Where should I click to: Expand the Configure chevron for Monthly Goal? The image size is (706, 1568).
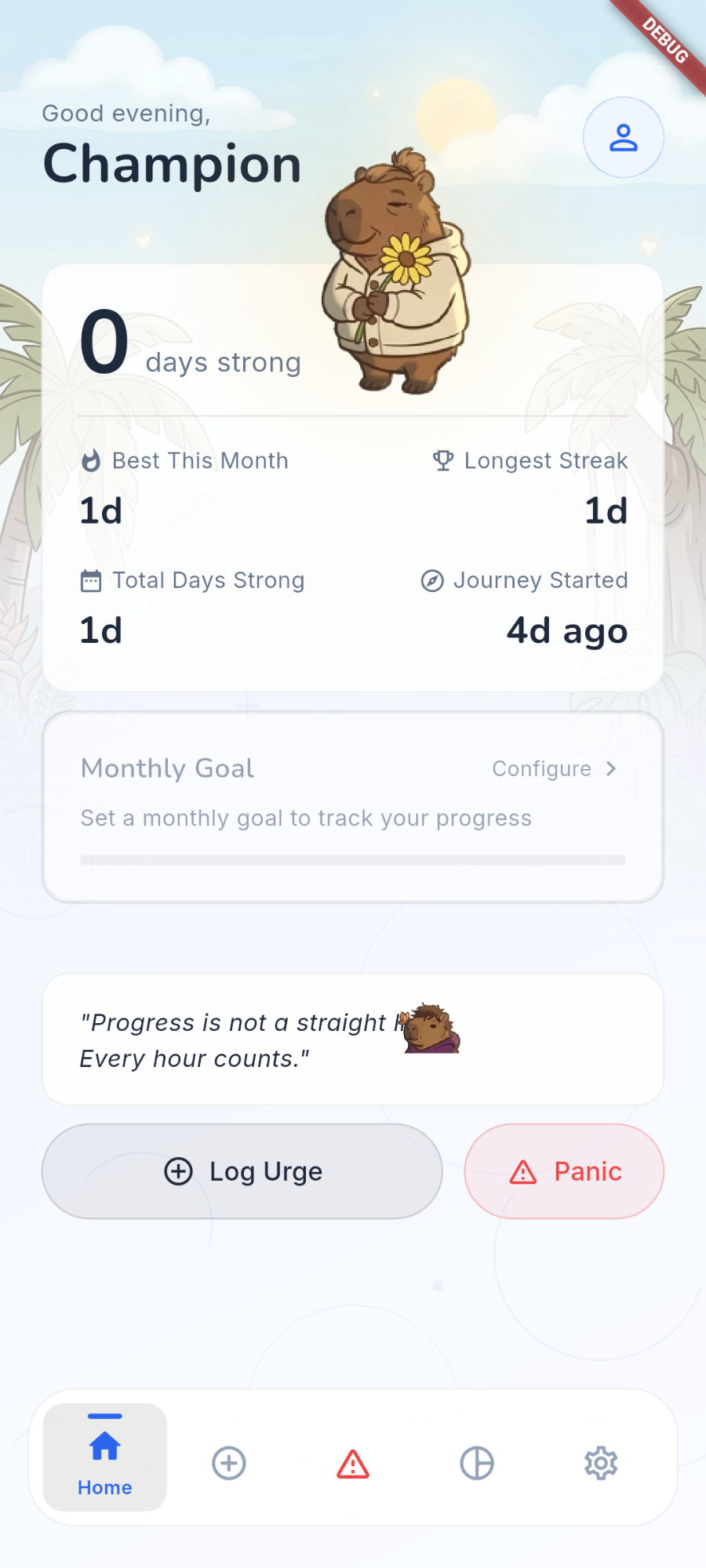[611, 769]
